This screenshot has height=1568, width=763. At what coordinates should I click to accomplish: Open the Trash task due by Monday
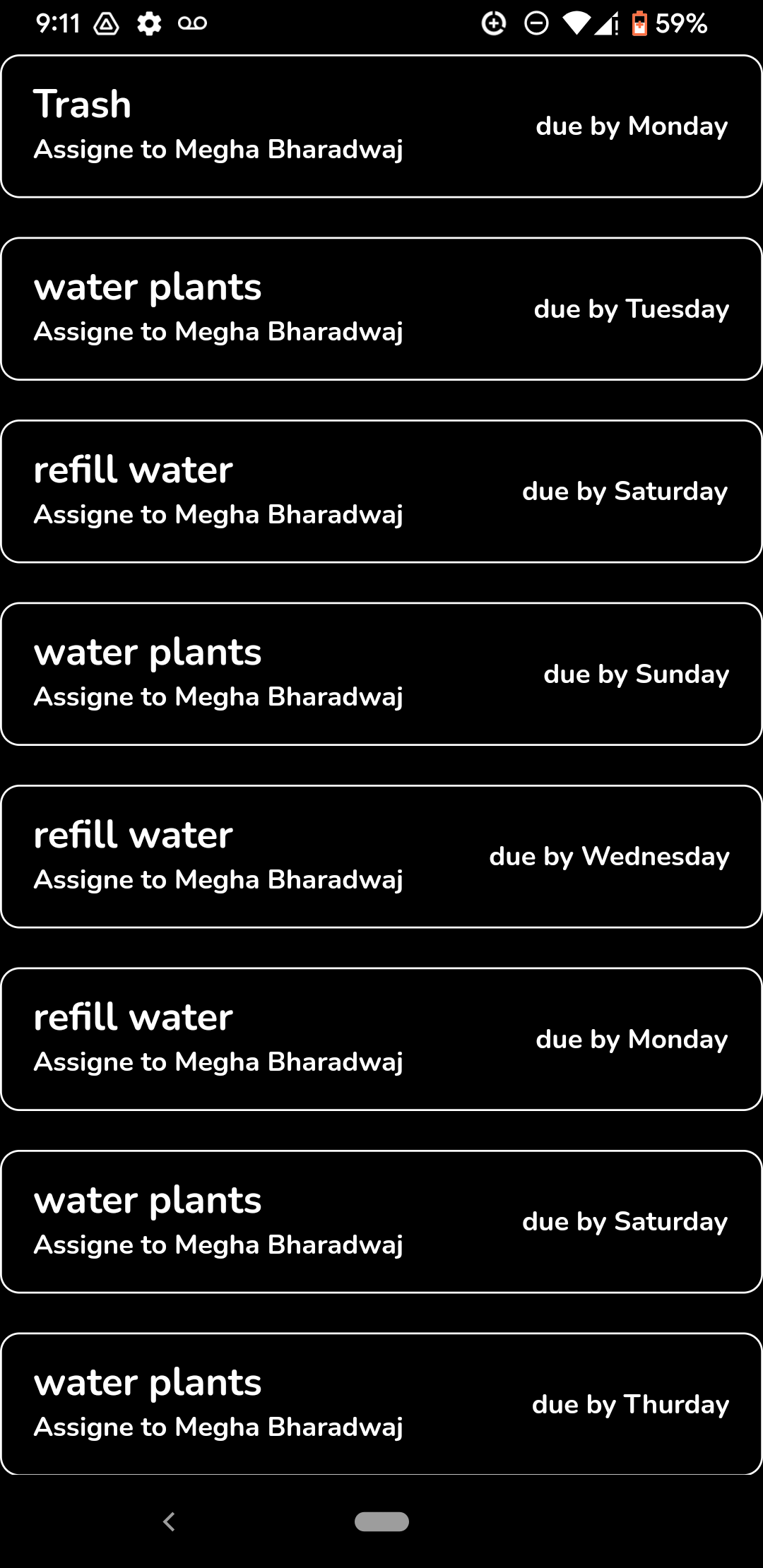[381, 126]
